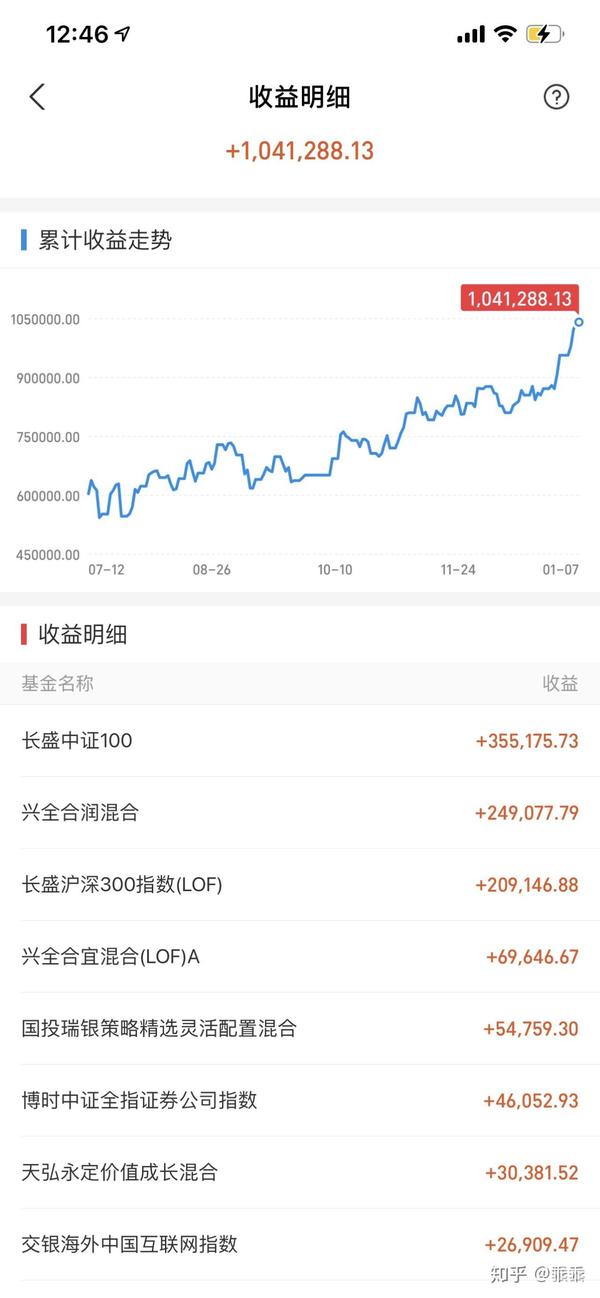Open 博时中证全指证券公司指数 row
This screenshot has width=600, height=1298.
pyautogui.click(x=300, y=1101)
